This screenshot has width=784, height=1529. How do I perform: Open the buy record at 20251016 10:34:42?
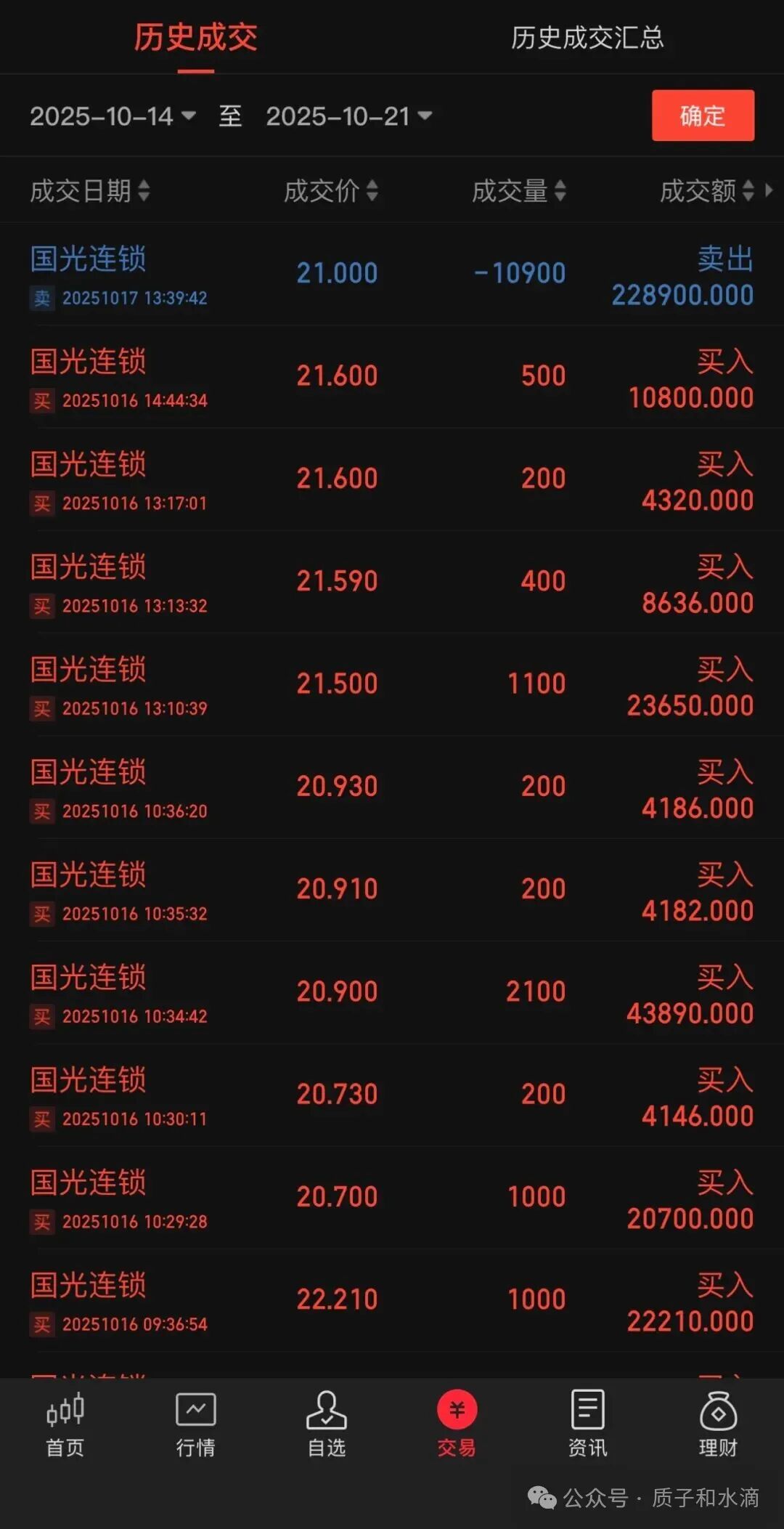(x=392, y=993)
